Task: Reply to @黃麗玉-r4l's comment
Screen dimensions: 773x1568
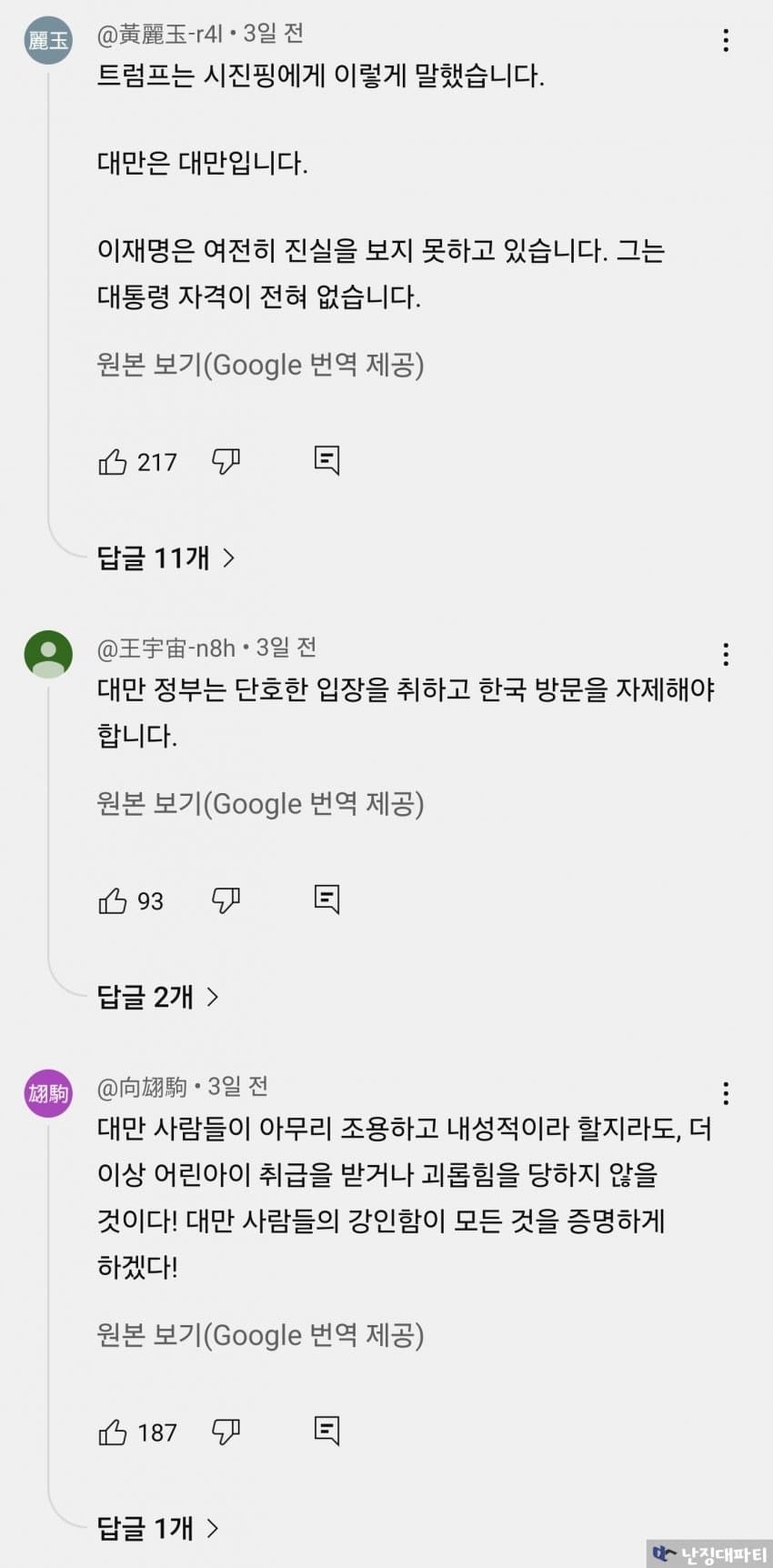Action: coord(326,460)
